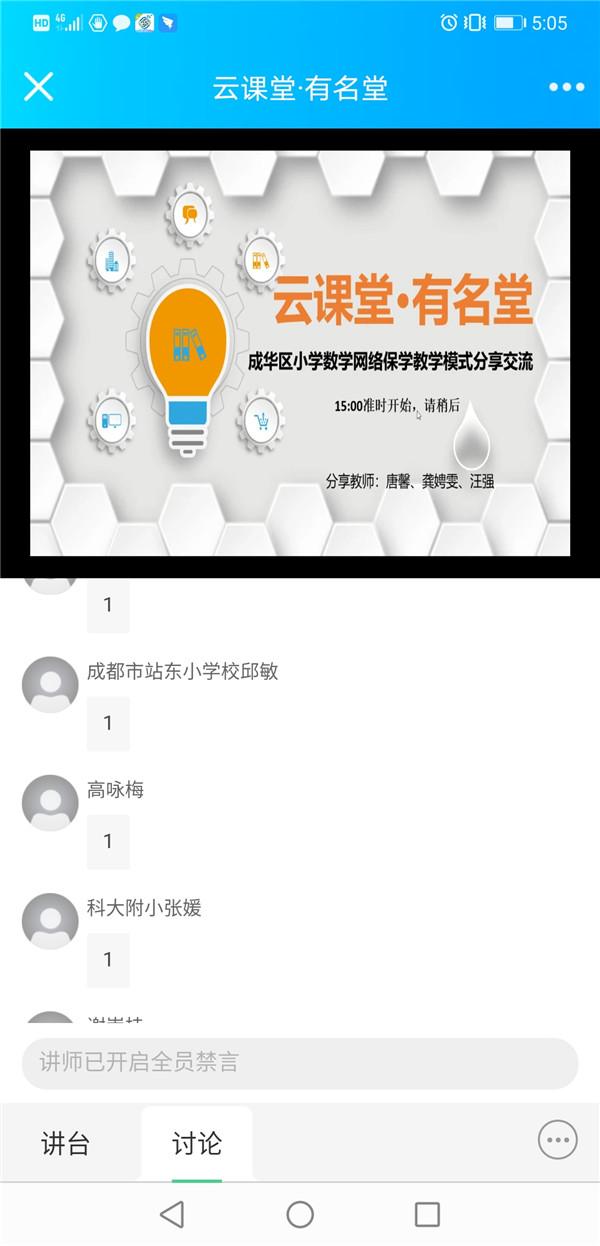Open the more options bubble beside tabs
The height and width of the screenshot is (1246, 600).
557,1139
